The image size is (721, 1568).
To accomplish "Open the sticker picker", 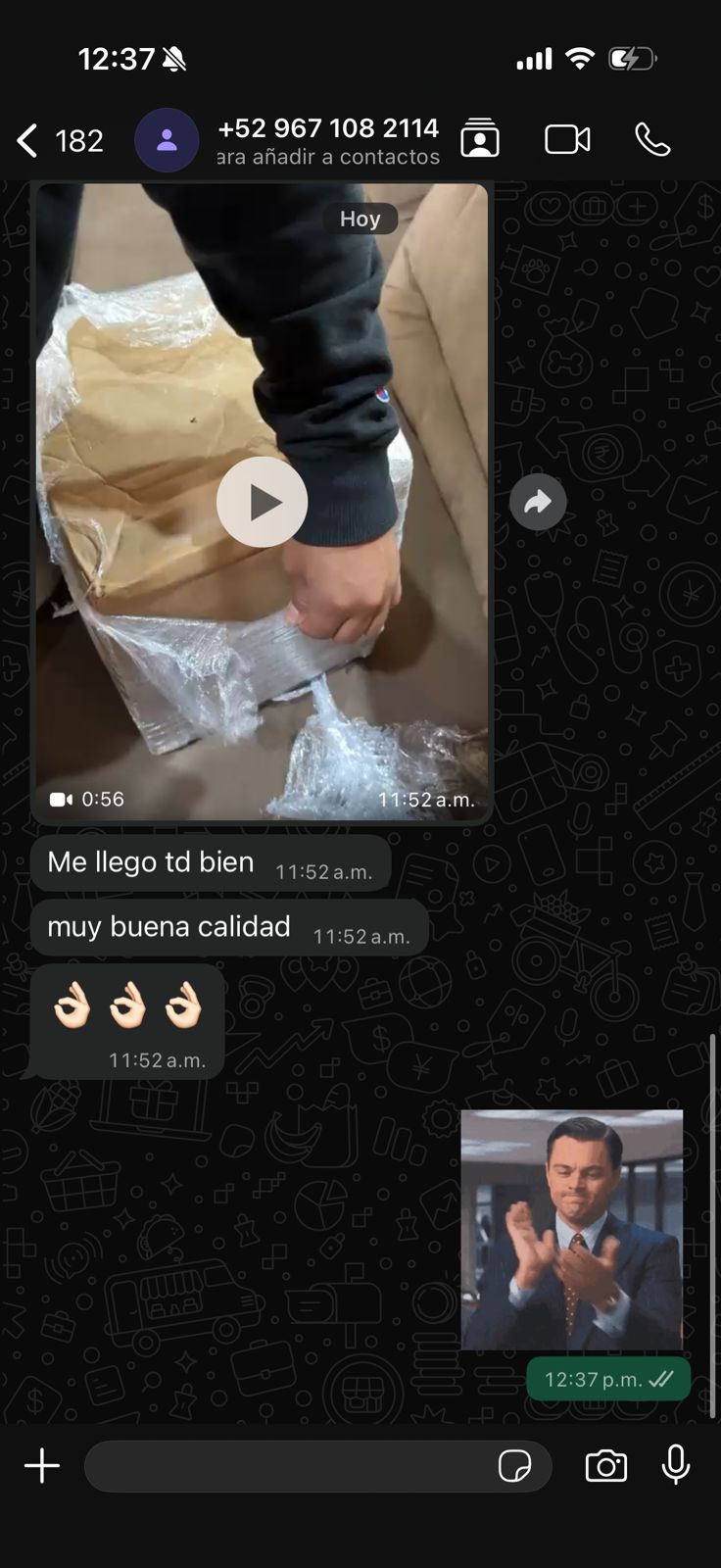I will click(x=514, y=1466).
